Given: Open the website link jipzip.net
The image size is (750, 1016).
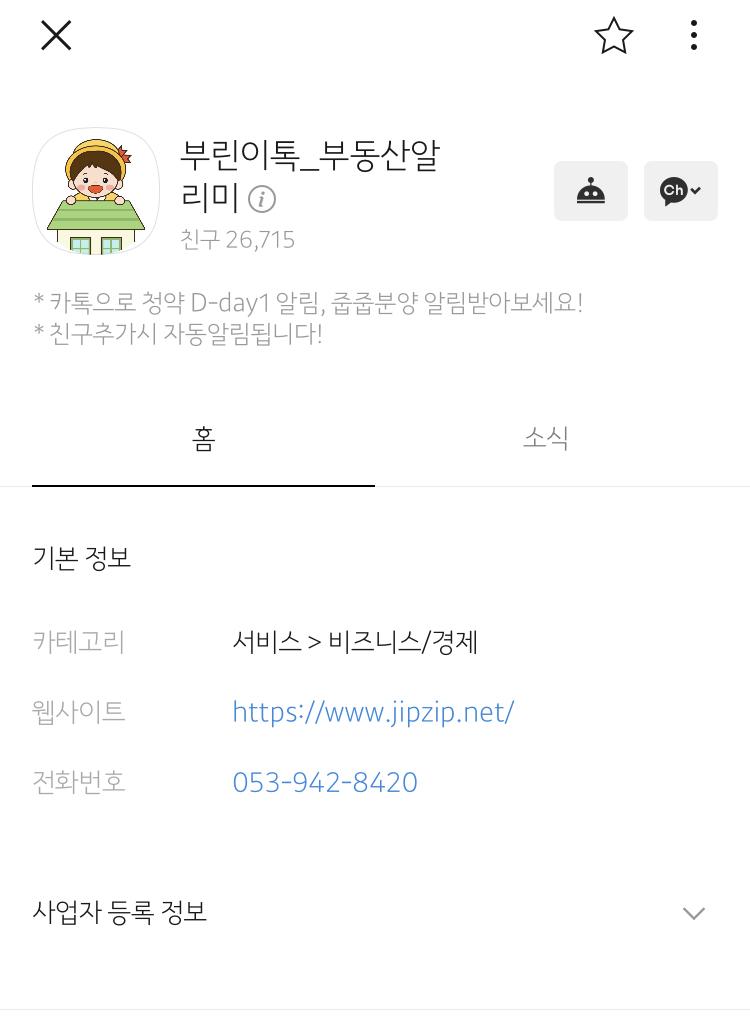Looking at the screenshot, I should [x=372, y=712].
